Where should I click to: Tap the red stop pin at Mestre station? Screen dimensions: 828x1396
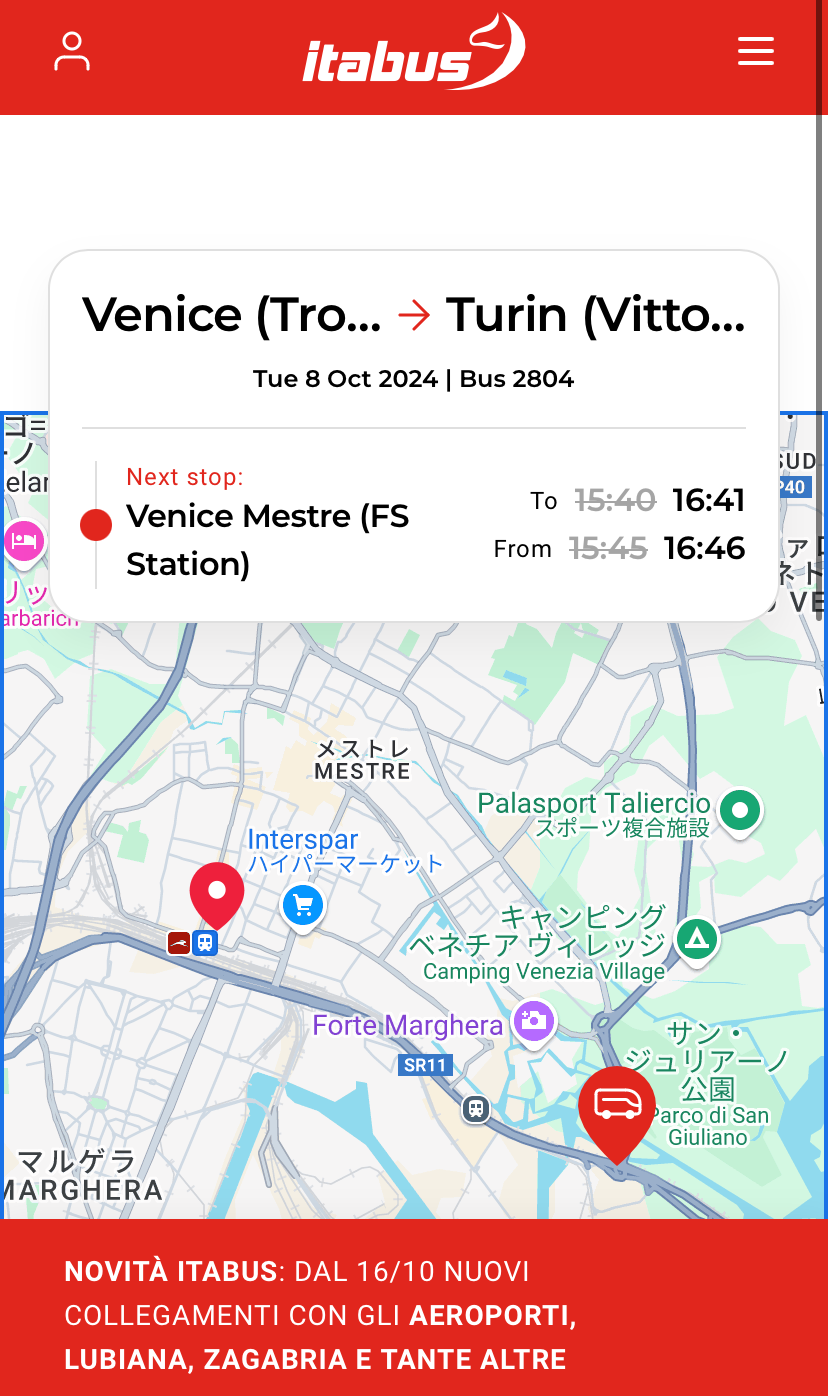coord(217,891)
